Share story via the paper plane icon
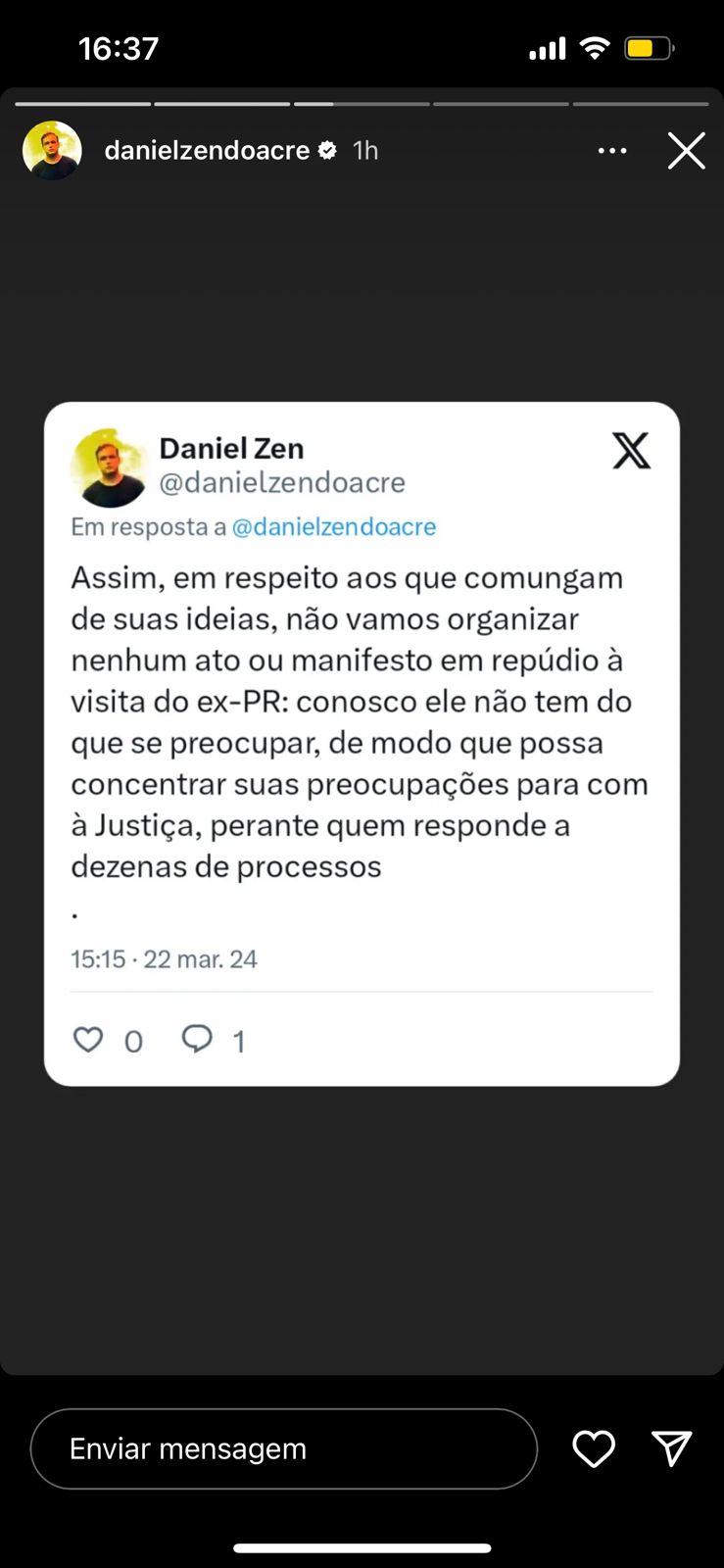The image size is (724, 1568). pos(672,1447)
